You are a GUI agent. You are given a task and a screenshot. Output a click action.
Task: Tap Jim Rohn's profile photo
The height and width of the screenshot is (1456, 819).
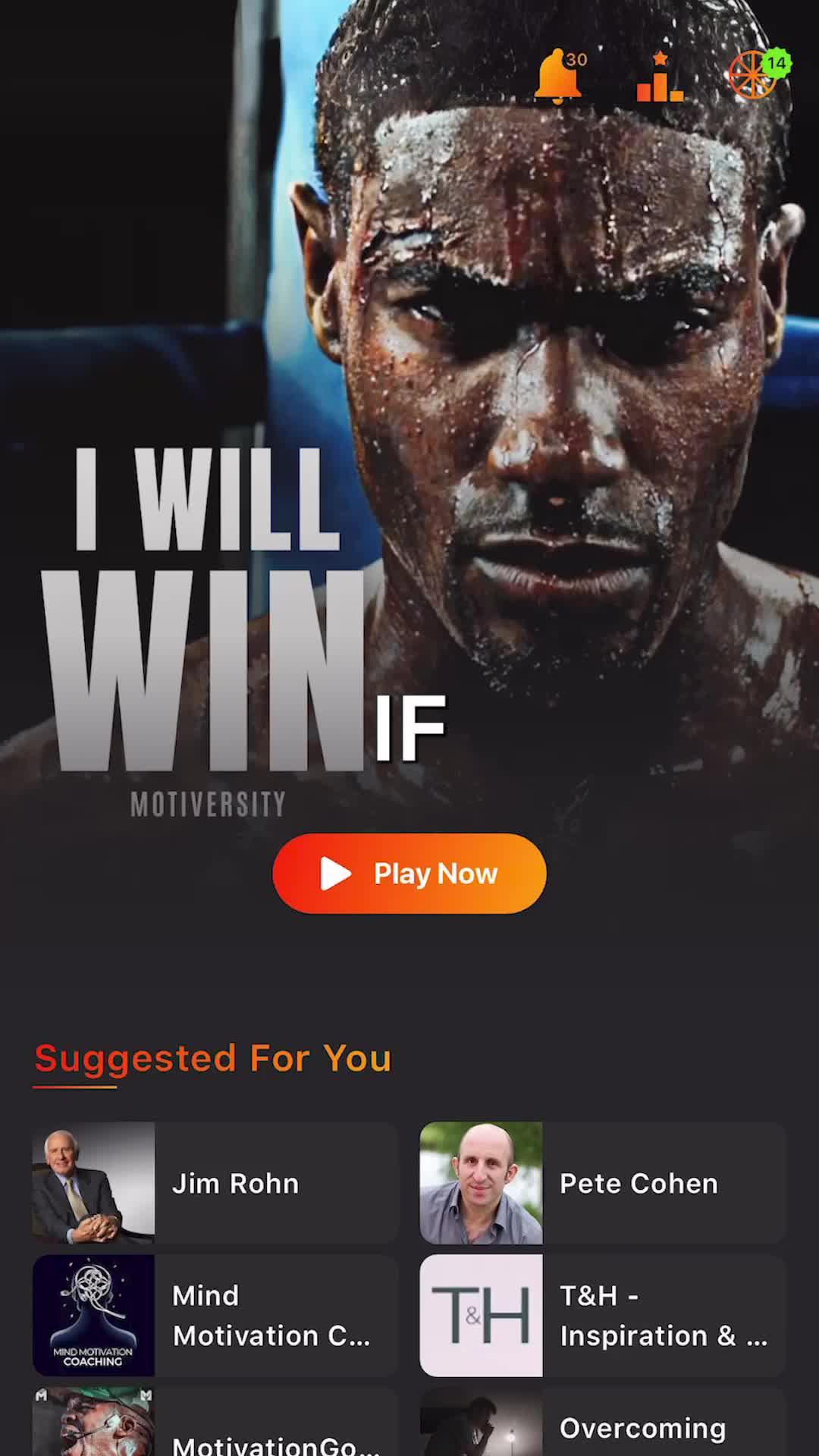click(x=96, y=1183)
